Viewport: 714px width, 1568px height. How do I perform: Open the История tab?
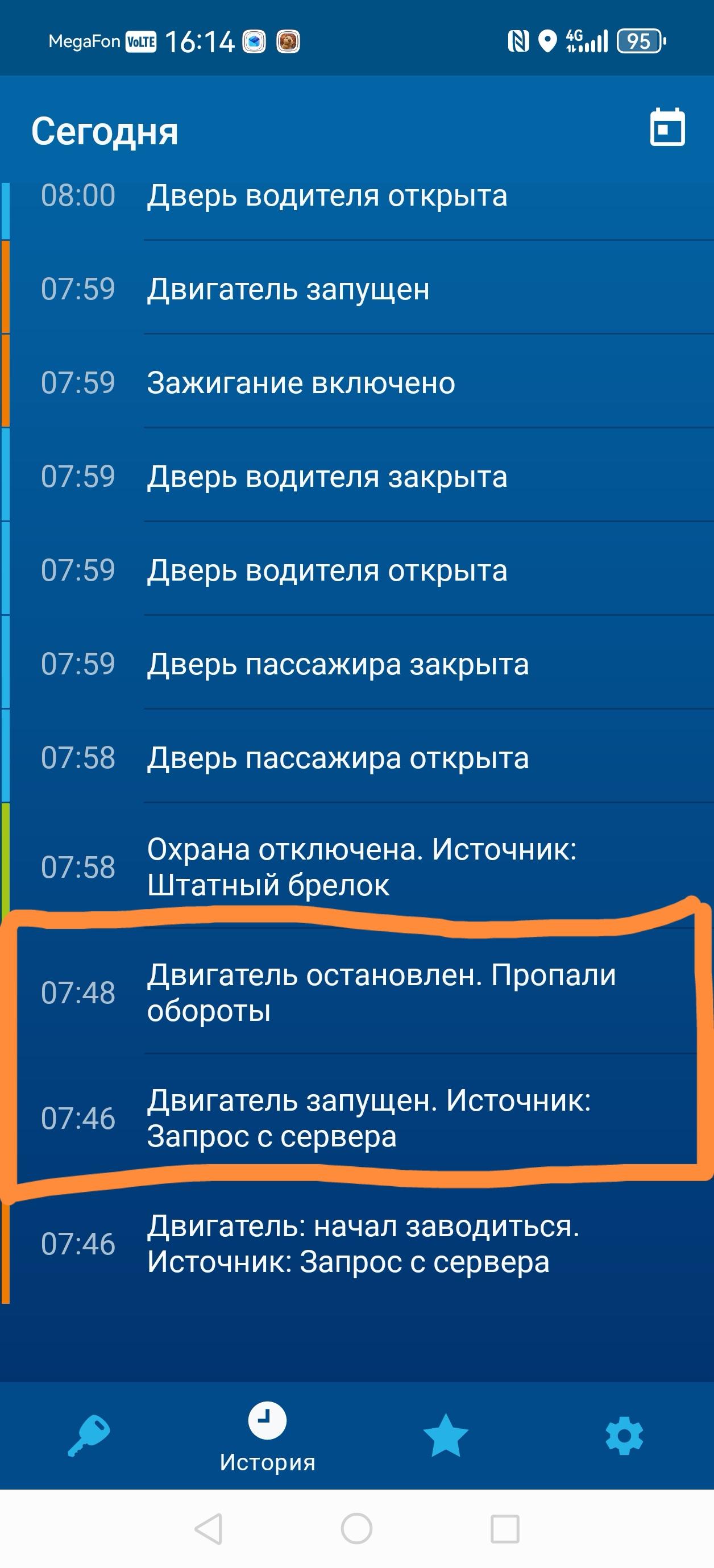click(x=267, y=1437)
